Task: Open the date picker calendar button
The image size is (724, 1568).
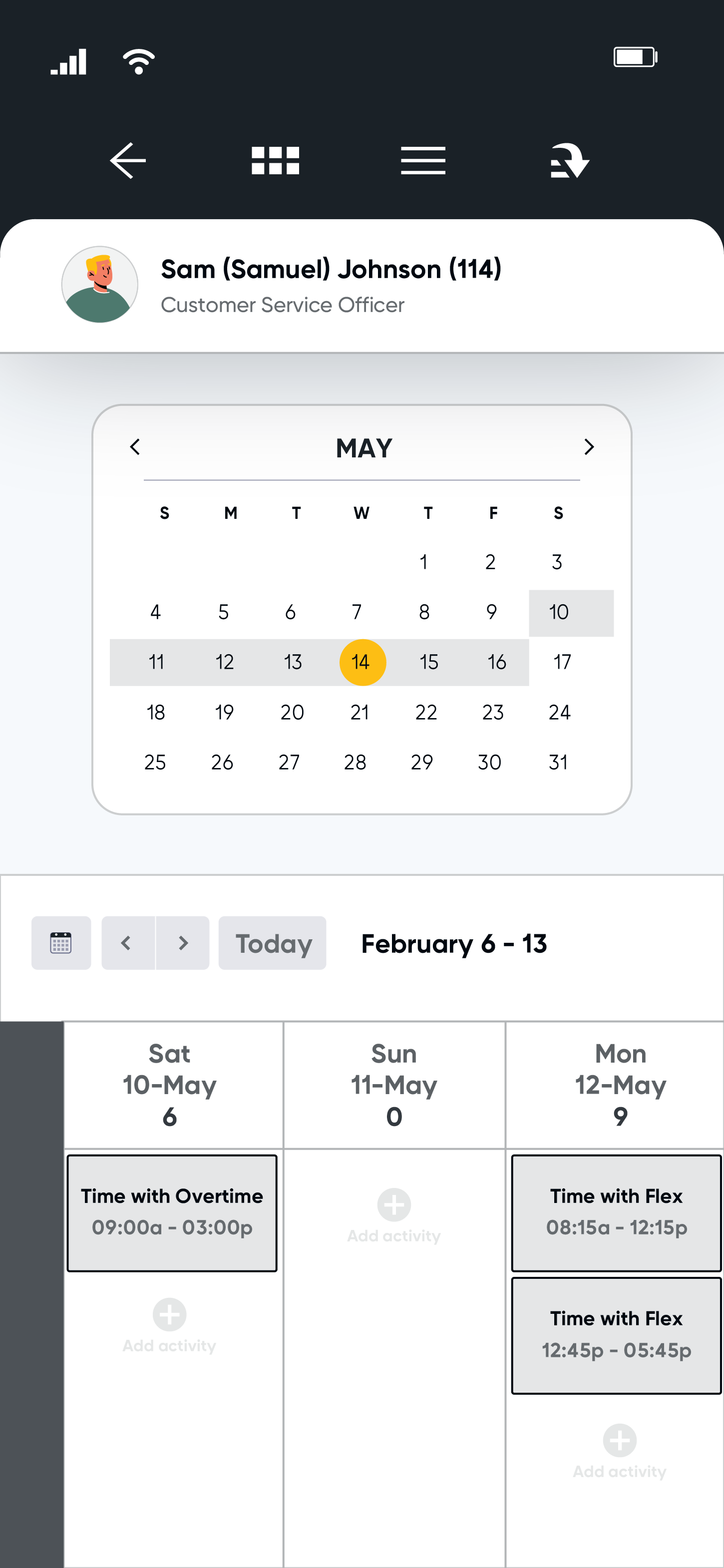Action: (61, 943)
